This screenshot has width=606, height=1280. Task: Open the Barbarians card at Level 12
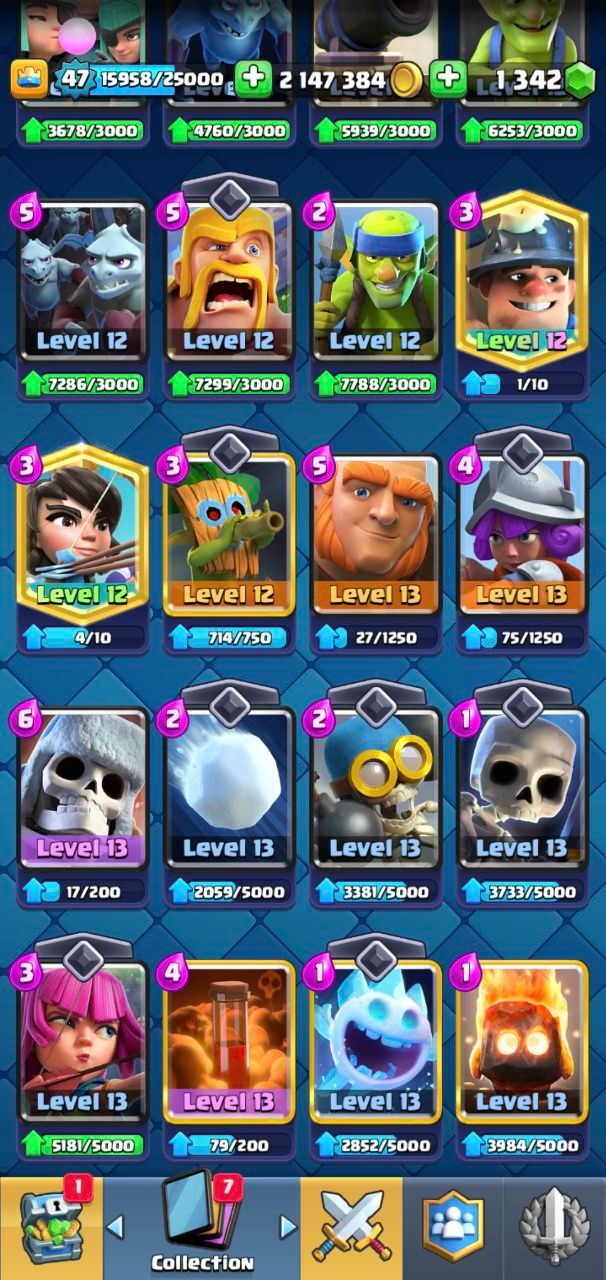tap(229, 280)
